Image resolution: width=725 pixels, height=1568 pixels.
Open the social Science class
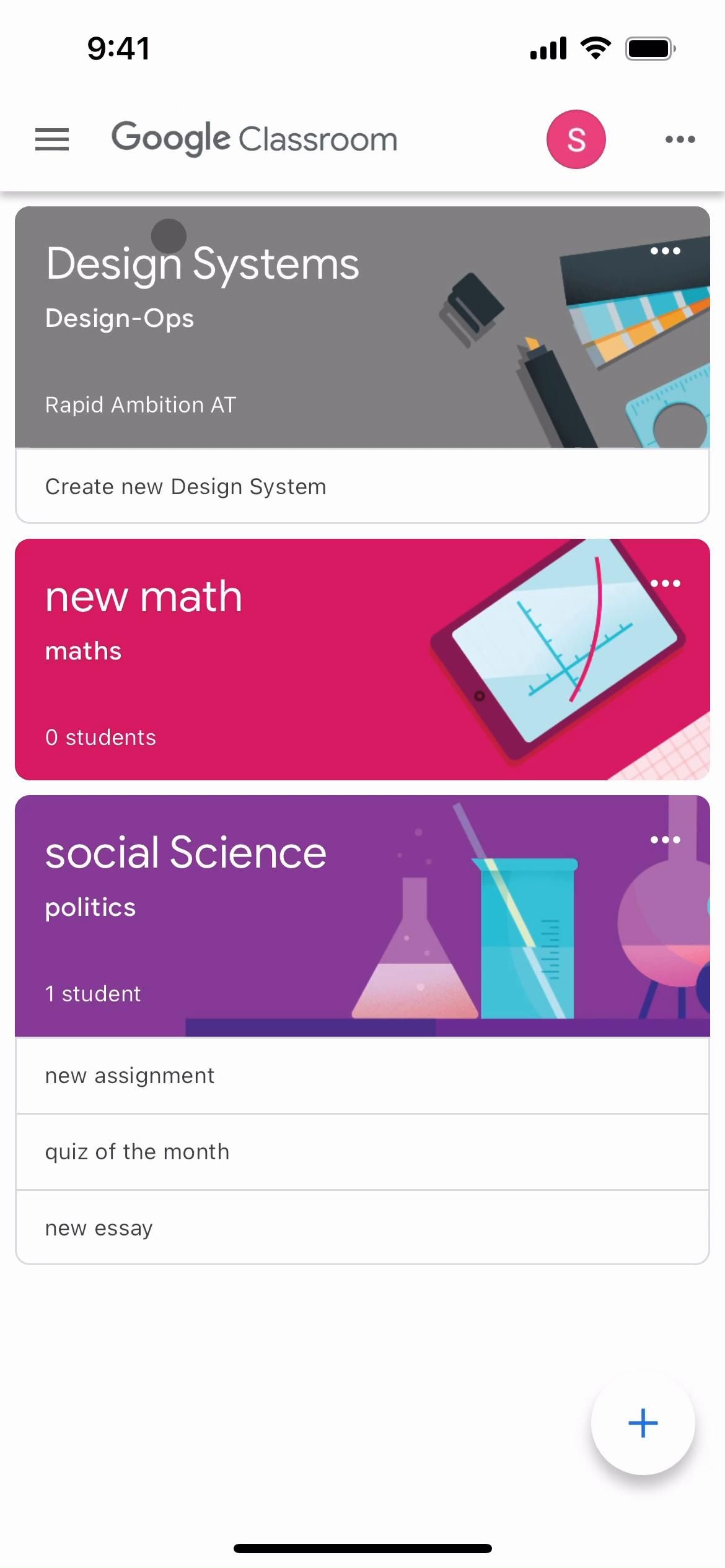(x=186, y=853)
